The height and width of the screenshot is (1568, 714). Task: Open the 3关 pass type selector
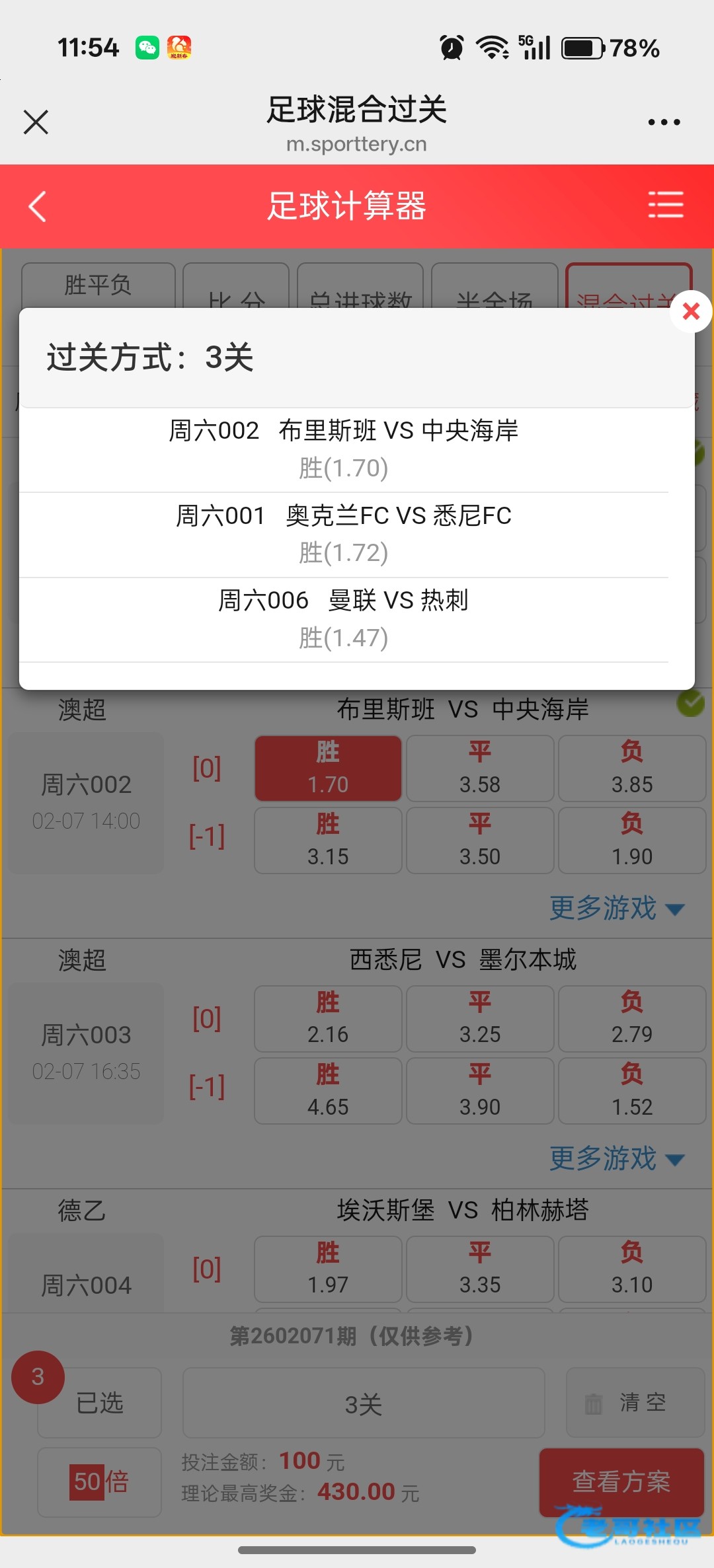pos(364,1403)
